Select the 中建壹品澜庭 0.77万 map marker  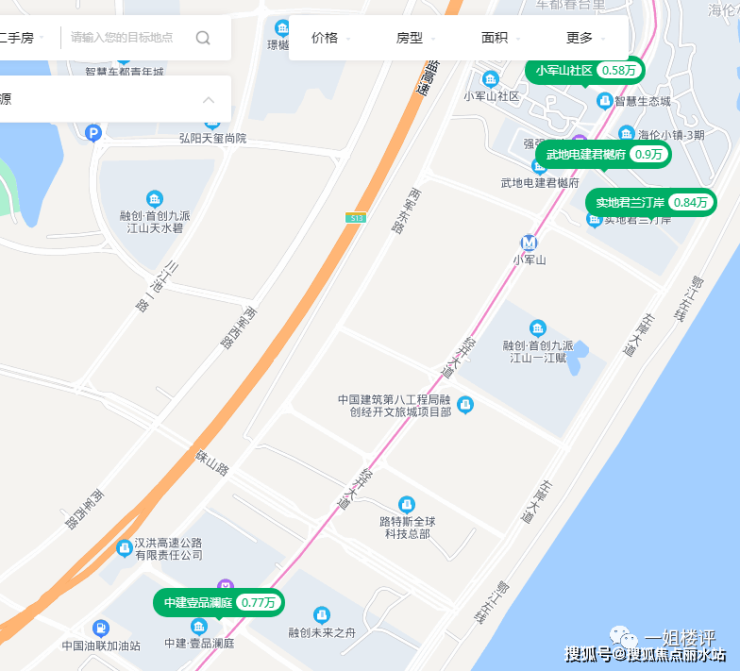(218, 602)
